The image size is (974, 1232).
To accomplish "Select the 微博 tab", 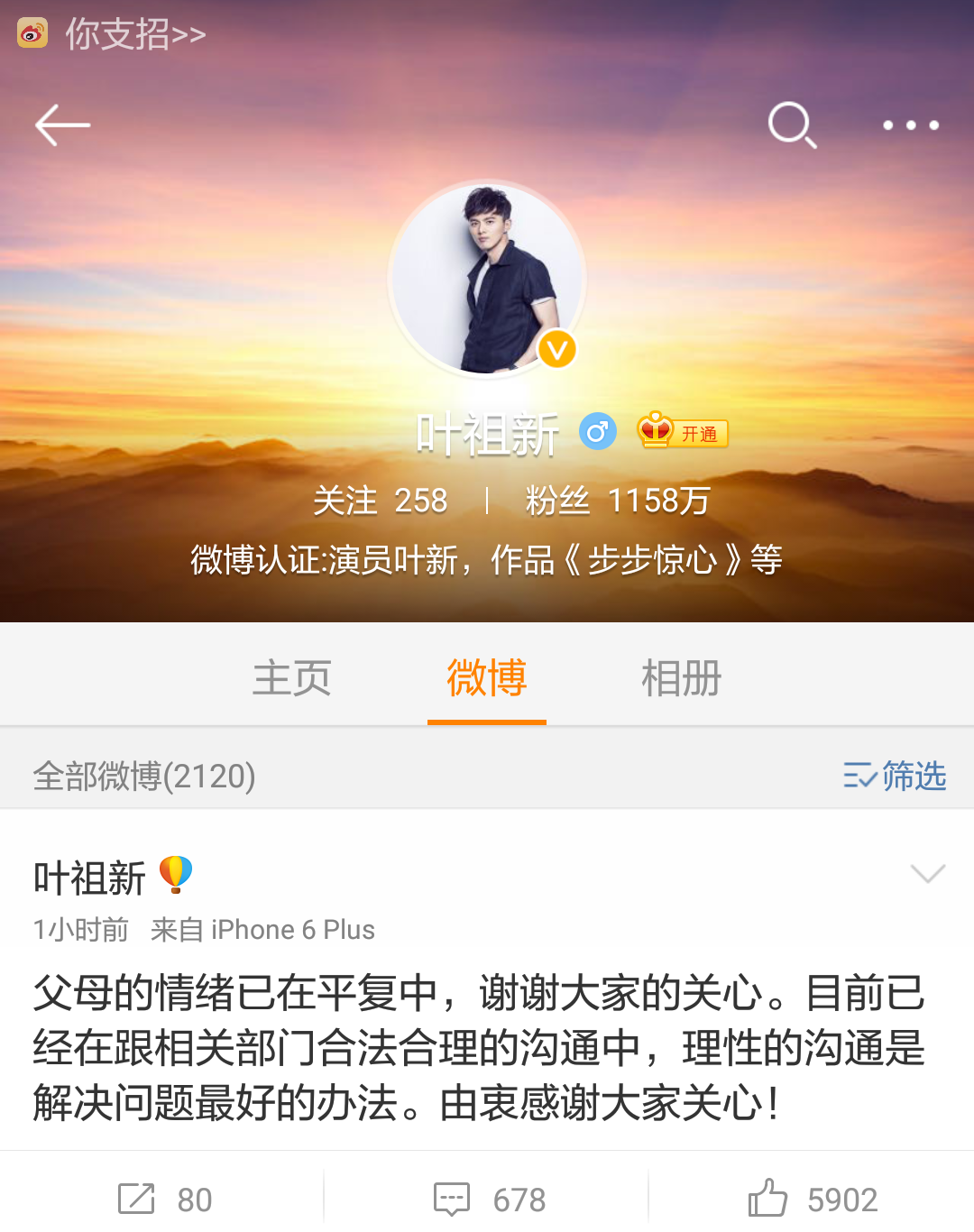I will click(487, 678).
